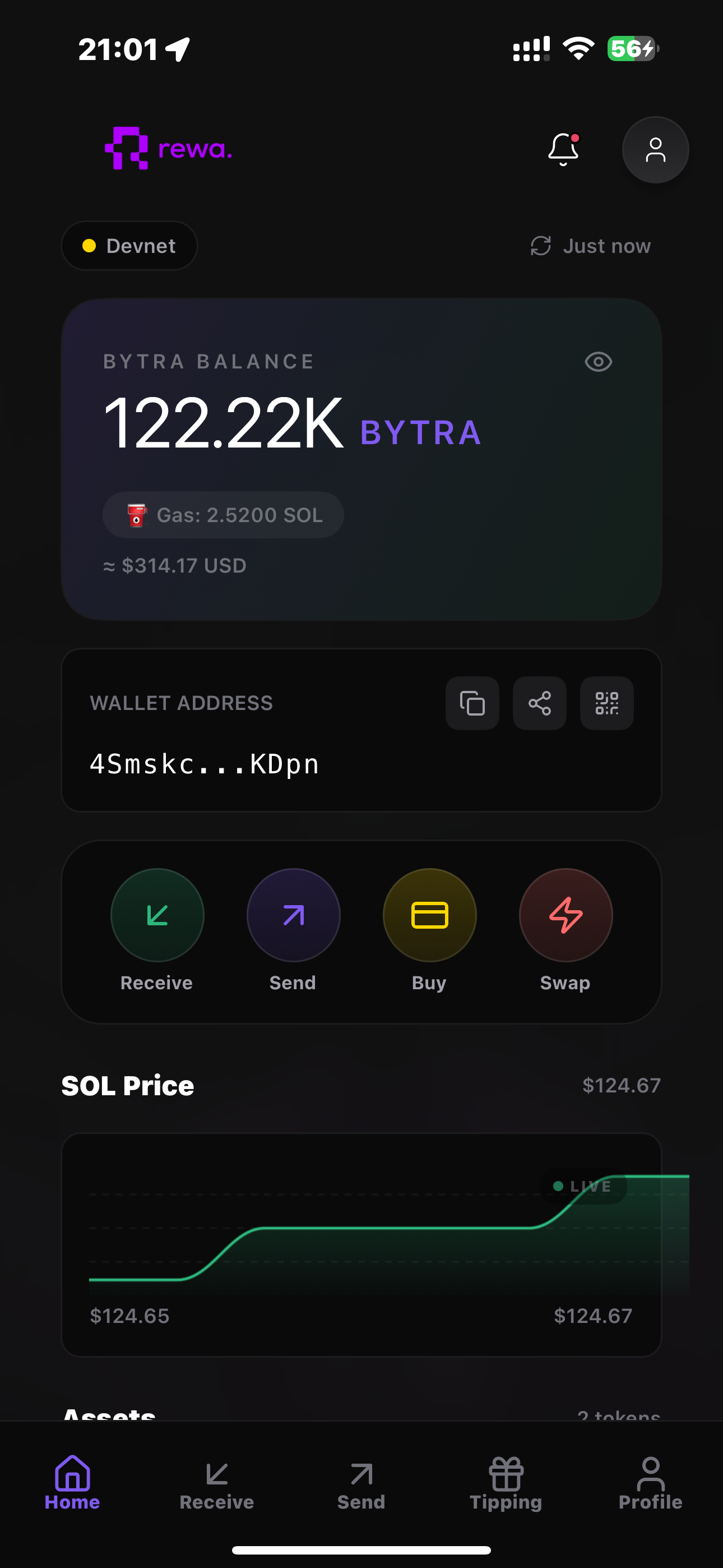Image resolution: width=723 pixels, height=1568 pixels.
Task: Share the wallet address
Action: 539,704
